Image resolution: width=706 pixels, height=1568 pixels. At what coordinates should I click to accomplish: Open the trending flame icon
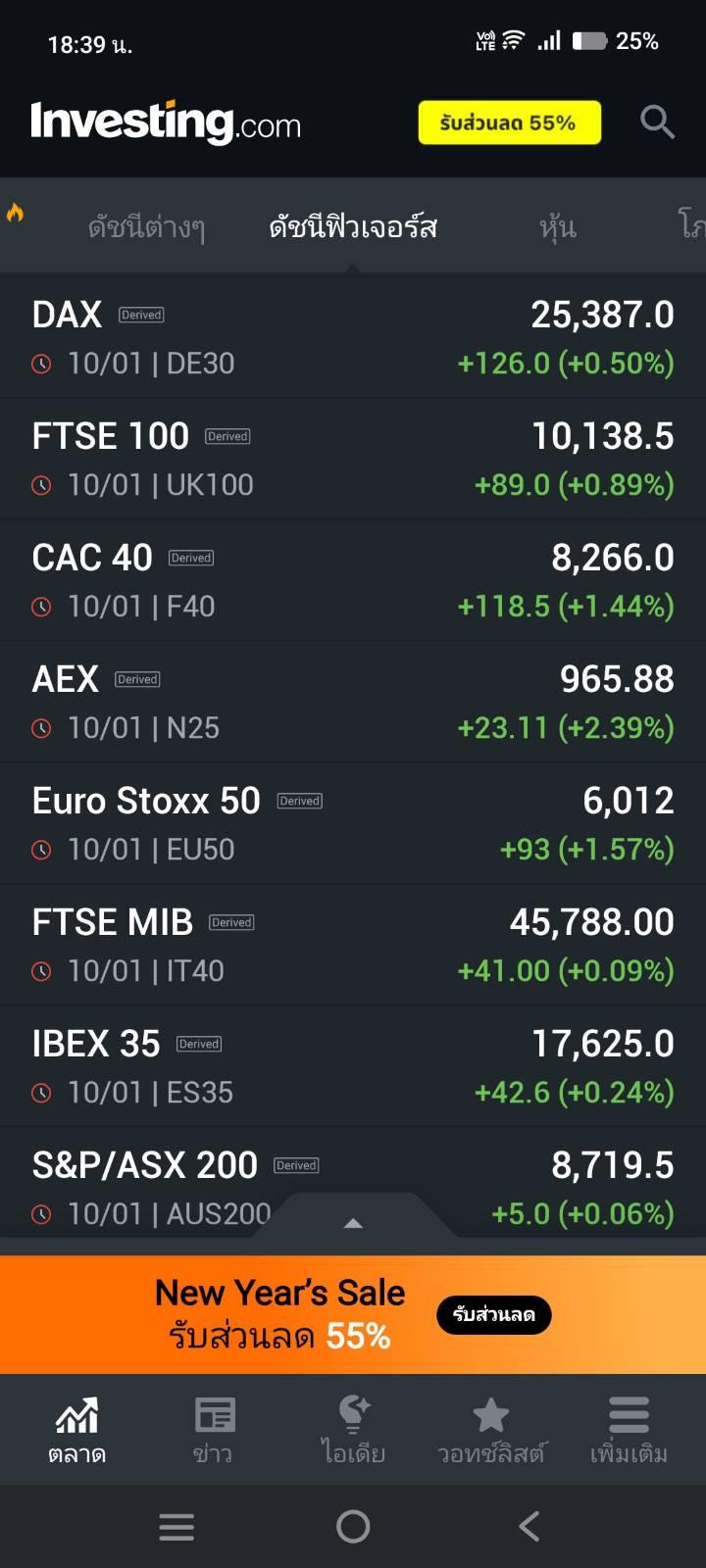[x=15, y=213]
